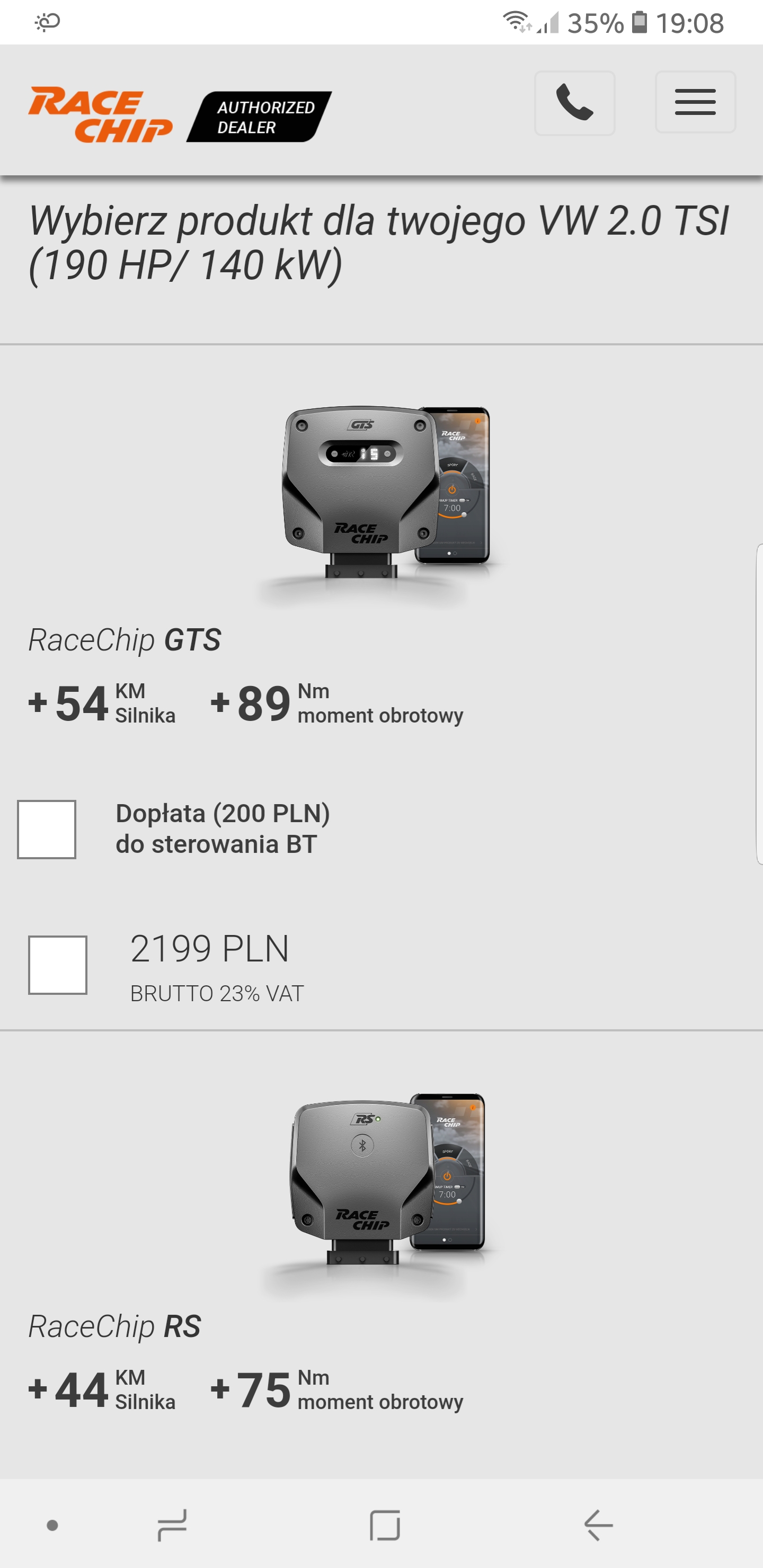Screen dimensions: 763x1568
Task: Select the 2199 PLN GTS price option
Action: [x=58, y=965]
